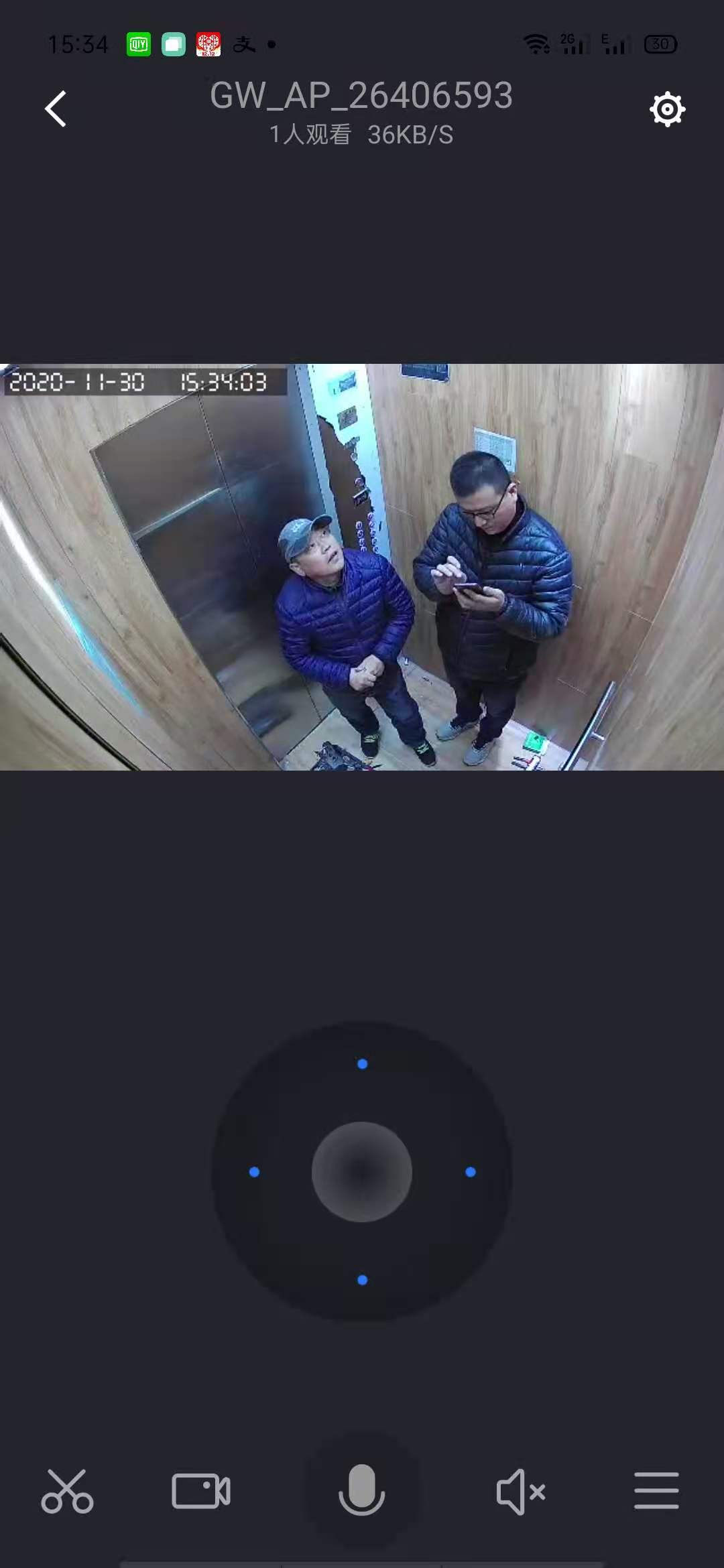This screenshot has height=1568, width=724.
Task: Pan camera left with the left dot
Action: point(254,1172)
